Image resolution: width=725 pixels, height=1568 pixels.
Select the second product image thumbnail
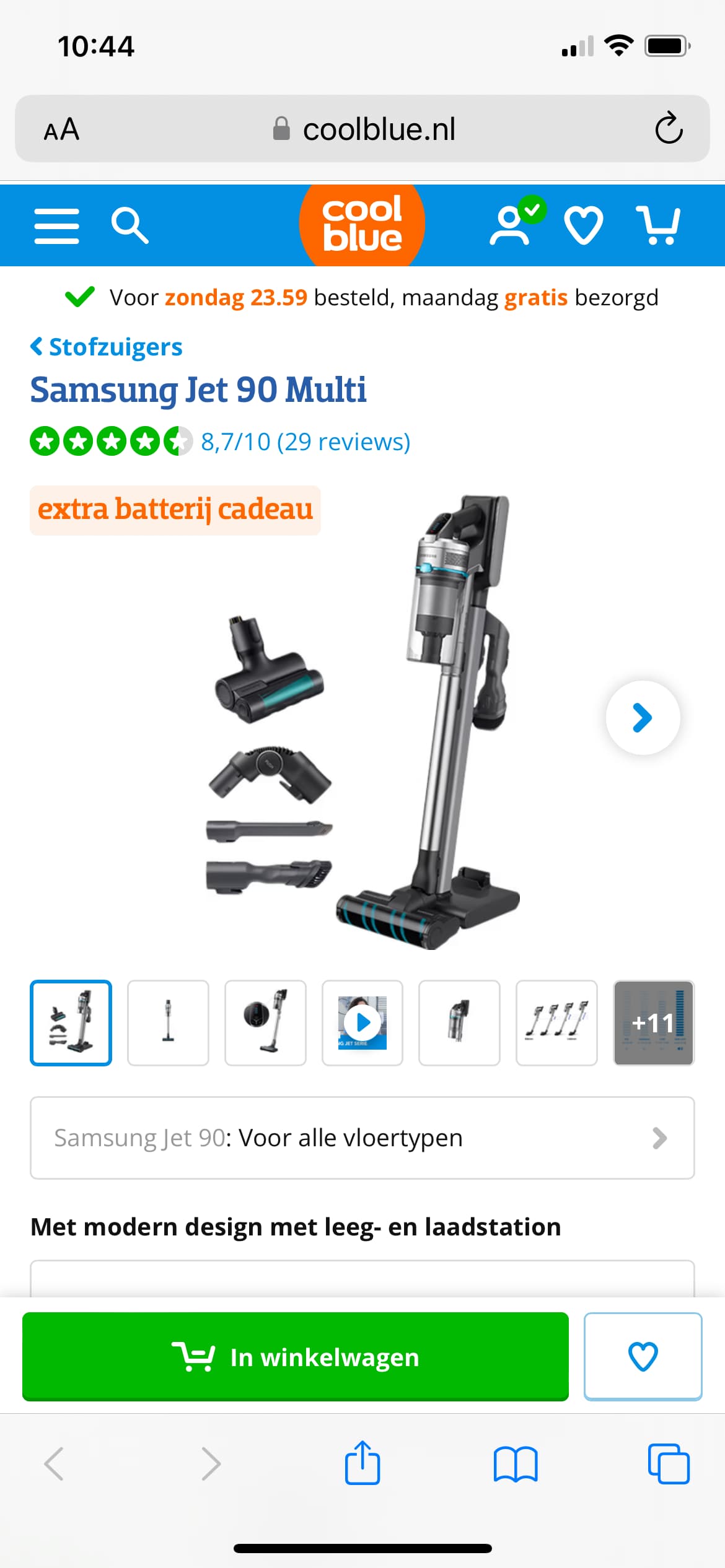coord(168,1023)
